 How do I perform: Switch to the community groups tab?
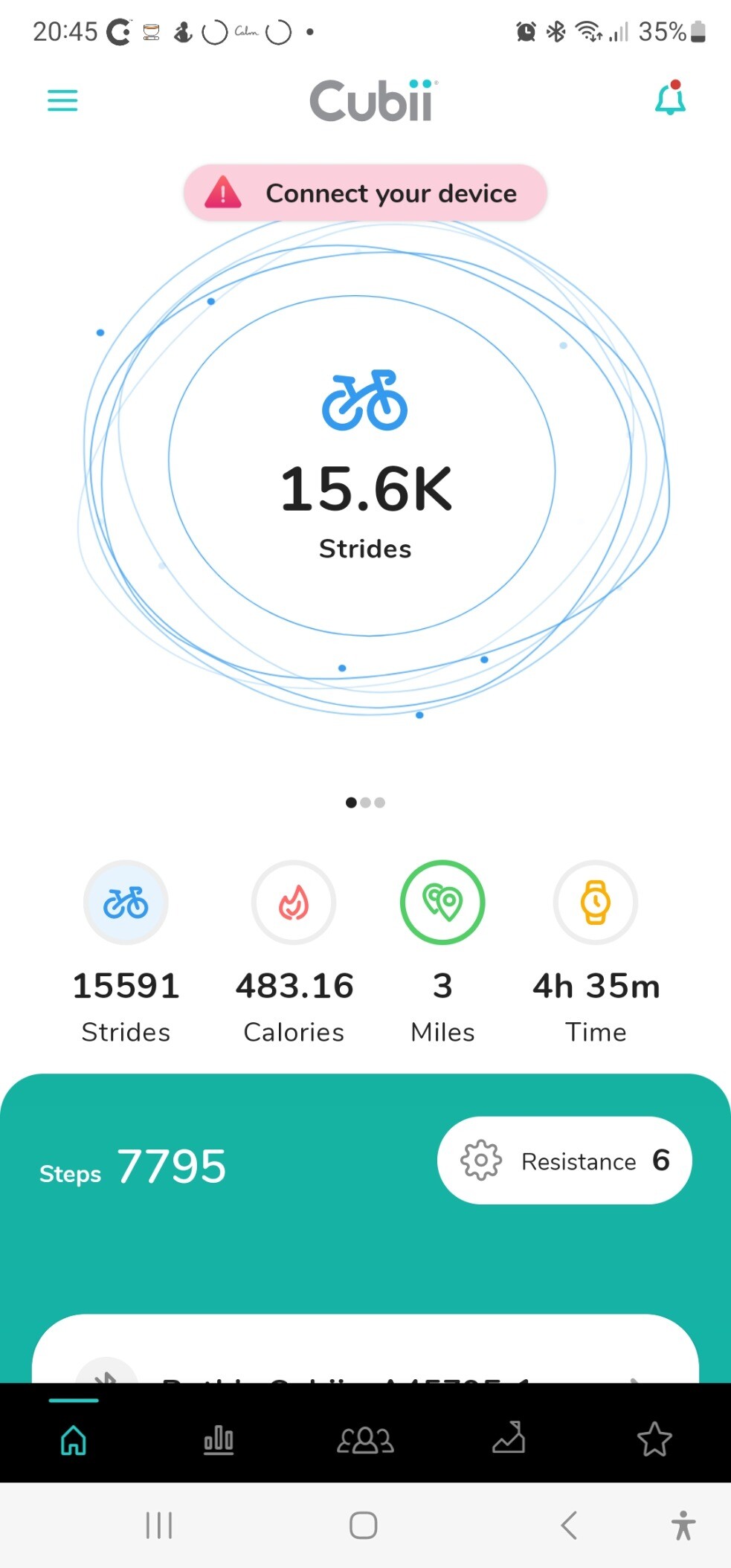(365, 1440)
